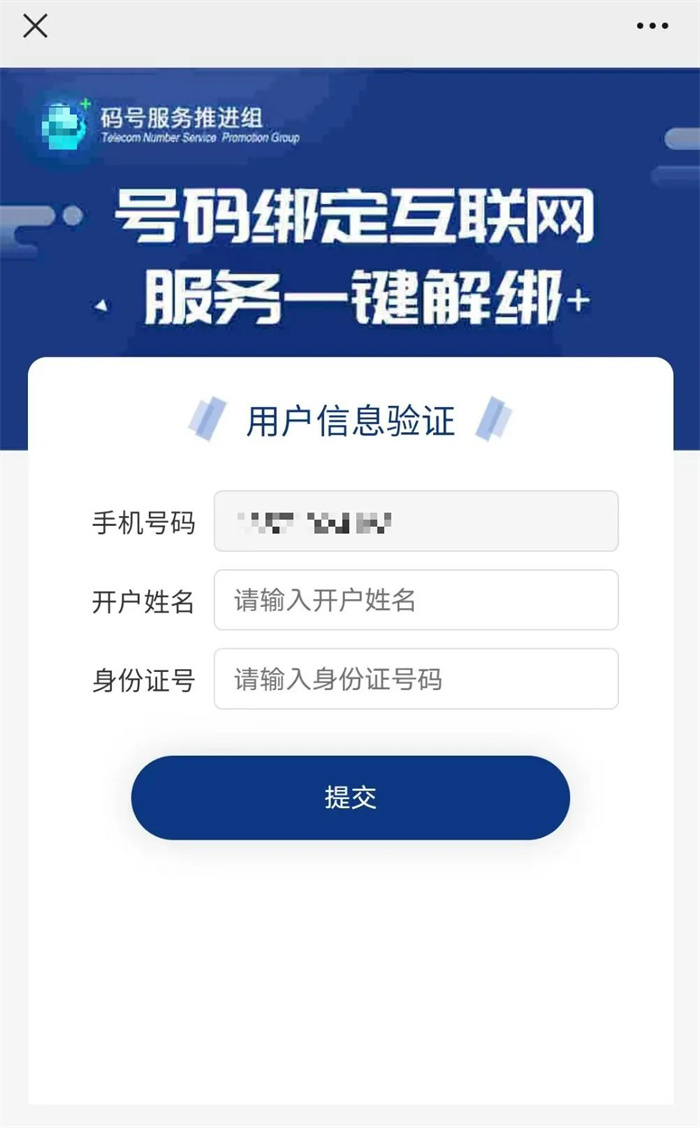Focus the 开户姓名 name input field
The width and height of the screenshot is (700, 1128).
[416, 600]
